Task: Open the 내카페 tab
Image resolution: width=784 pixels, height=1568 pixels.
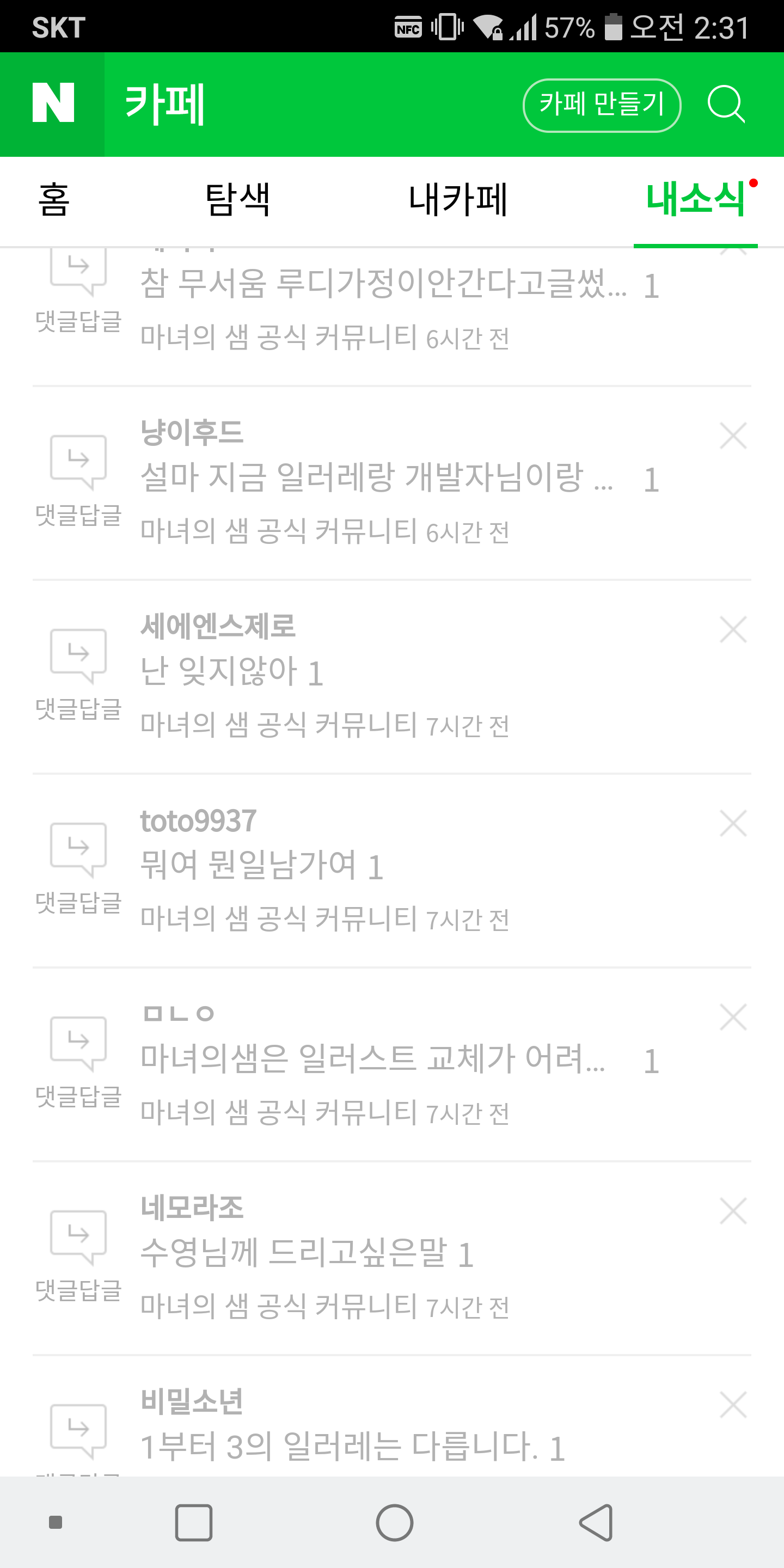Action: click(458, 200)
